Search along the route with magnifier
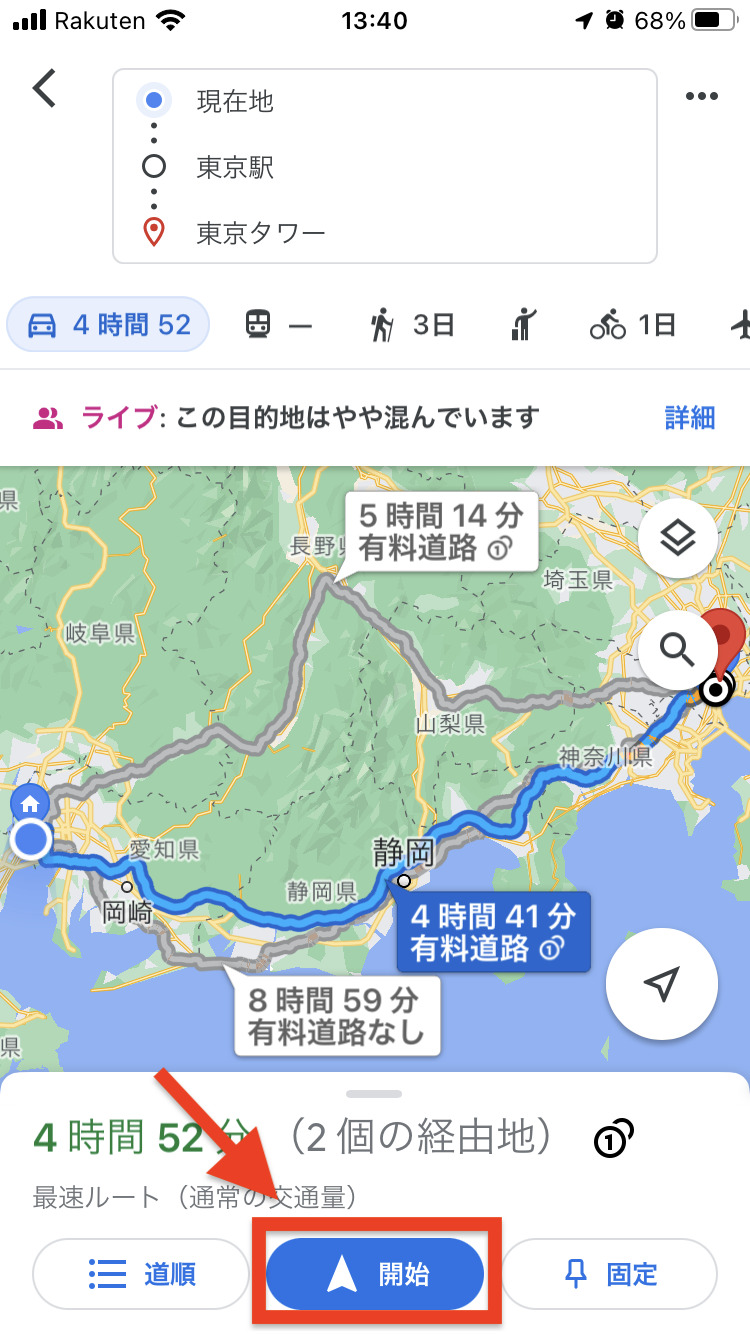Image resolution: width=750 pixels, height=1334 pixels. pyautogui.click(x=677, y=651)
